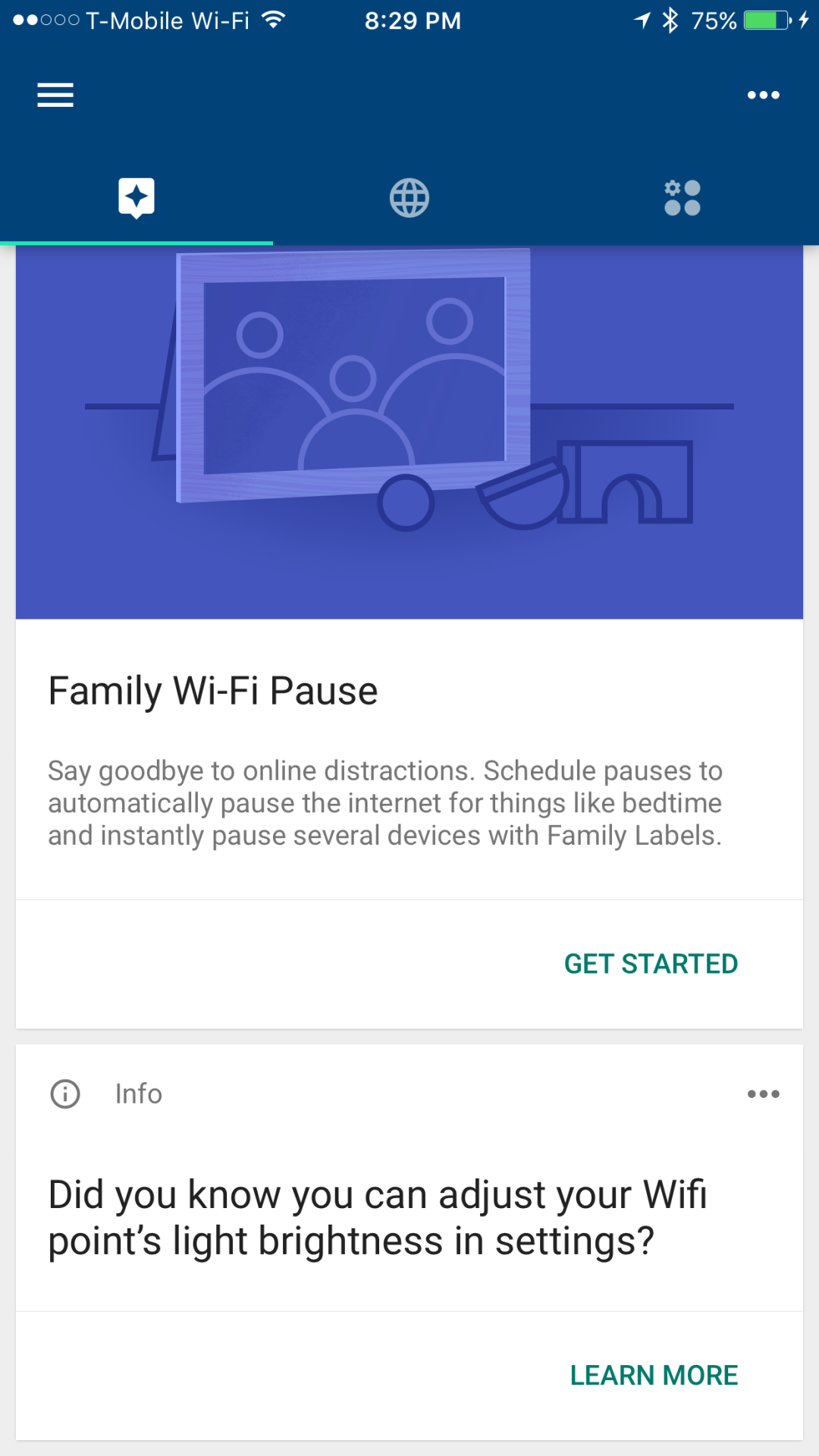Tap Get Started for Family Wi-Fi Pause
This screenshot has height=1456, width=819.
651,964
